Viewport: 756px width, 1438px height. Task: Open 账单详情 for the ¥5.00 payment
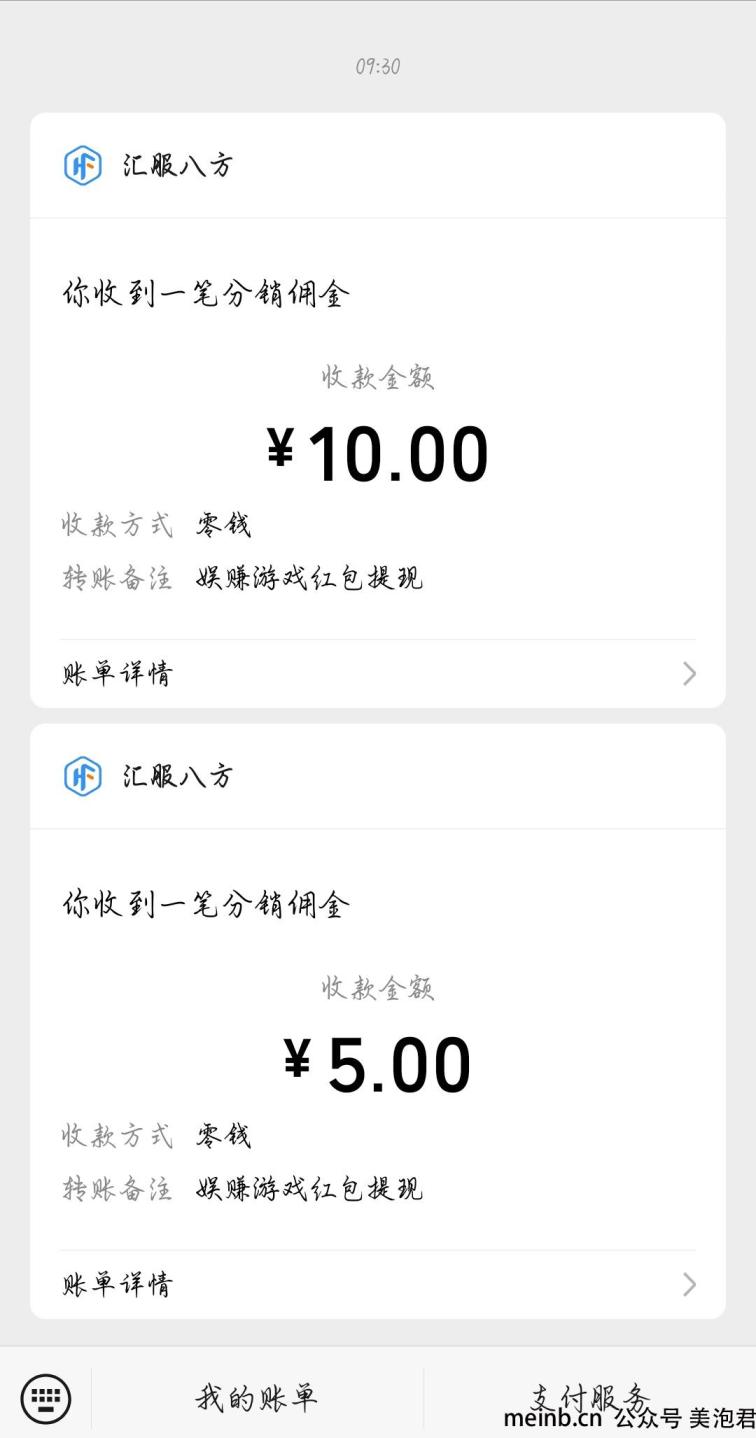coord(378,1284)
